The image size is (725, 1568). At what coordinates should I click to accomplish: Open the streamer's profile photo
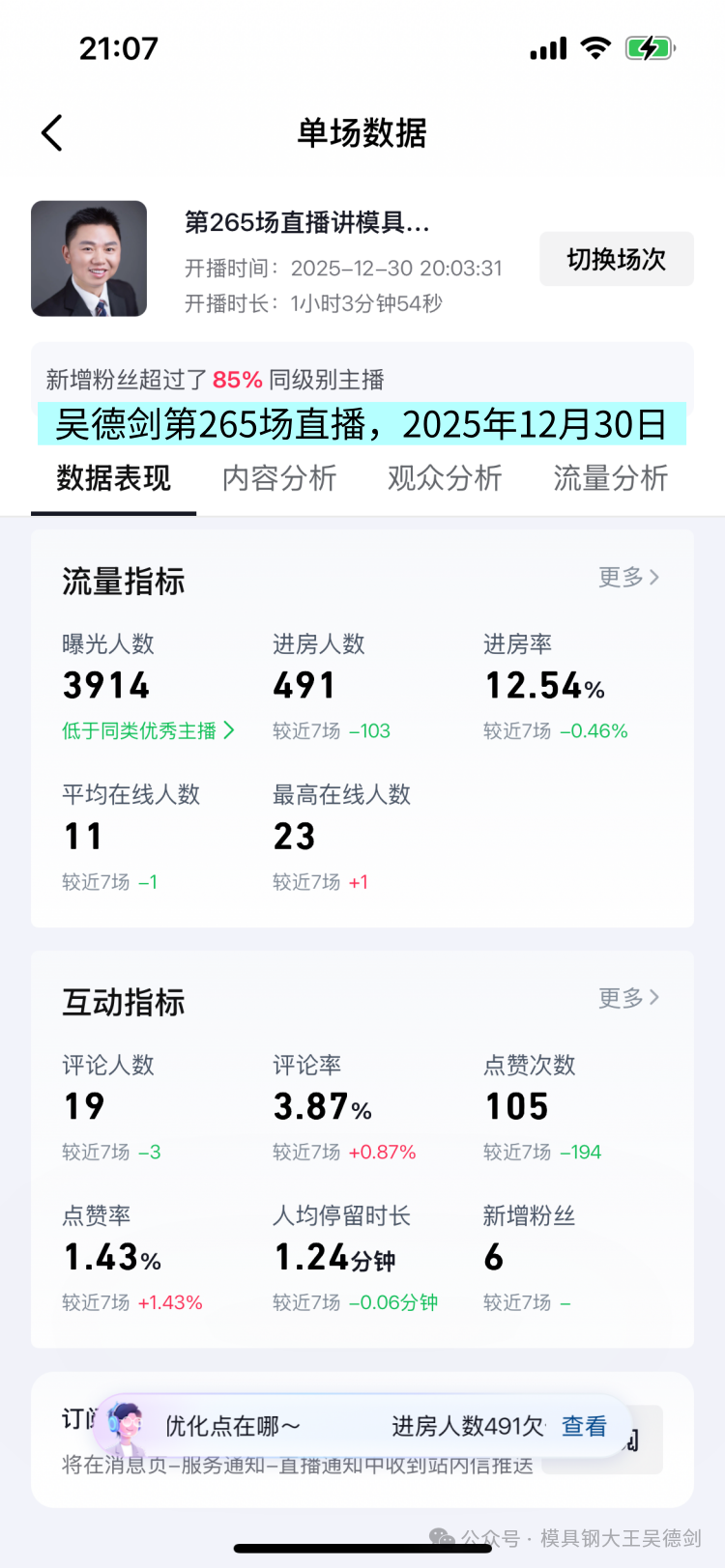coord(89,259)
